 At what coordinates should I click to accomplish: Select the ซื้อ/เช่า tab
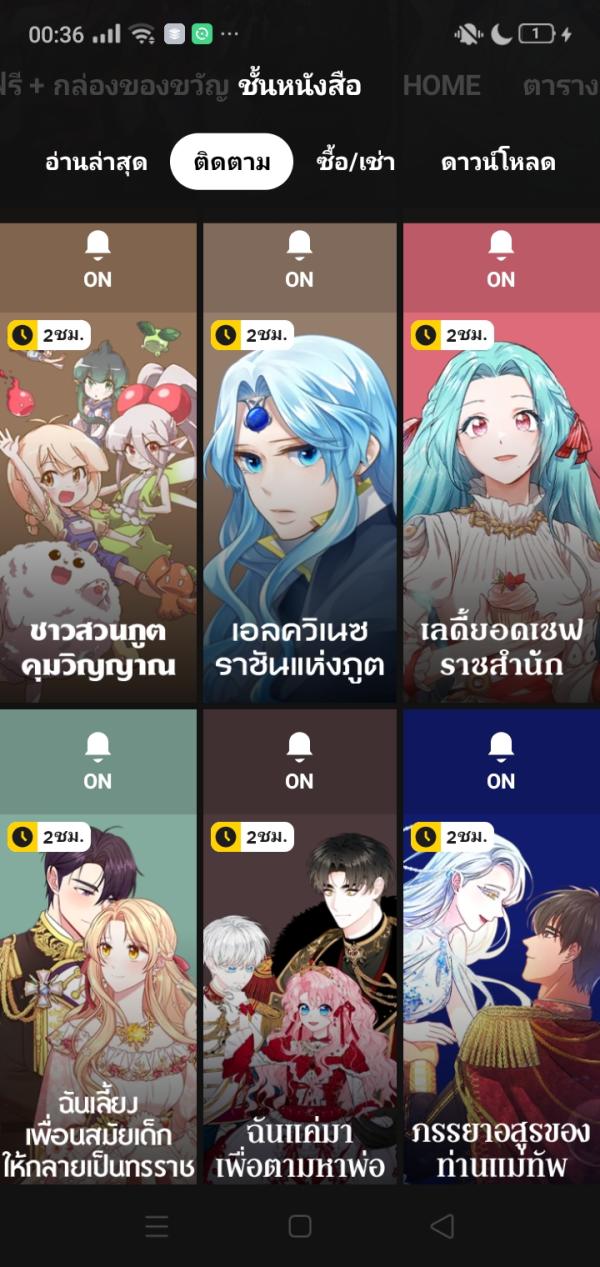click(355, 162)
